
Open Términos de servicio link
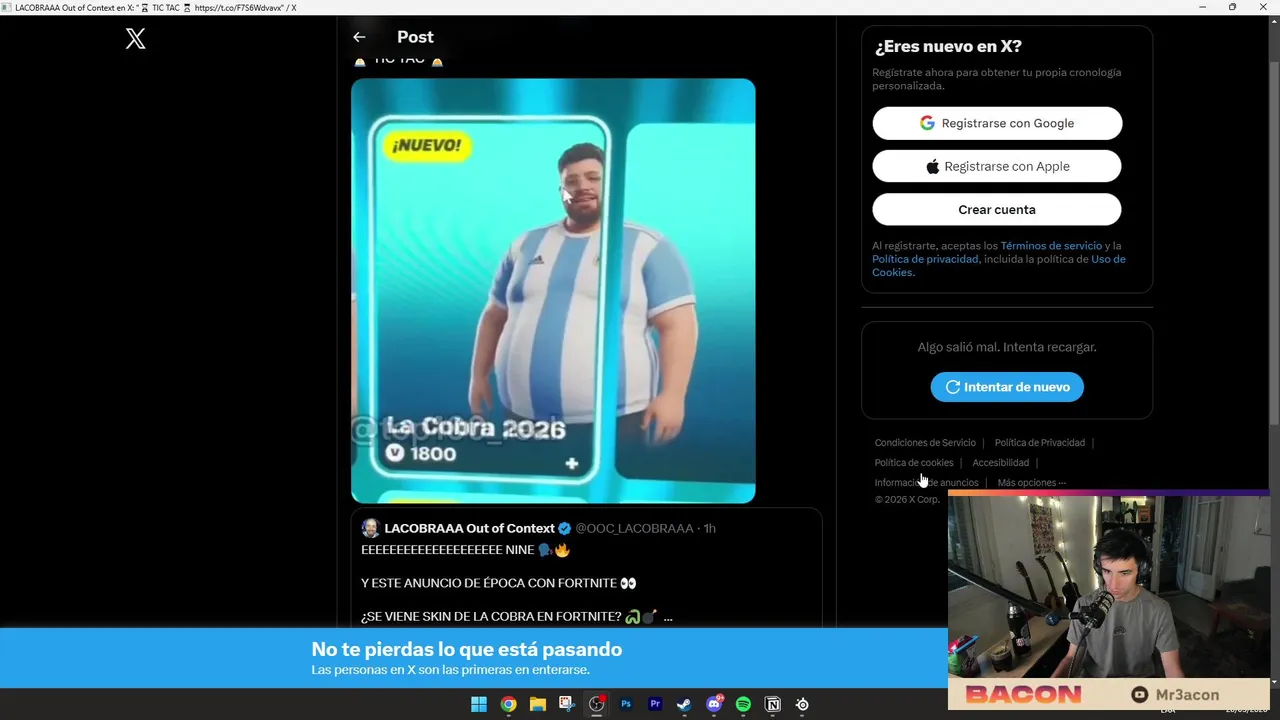[1051, 246]
